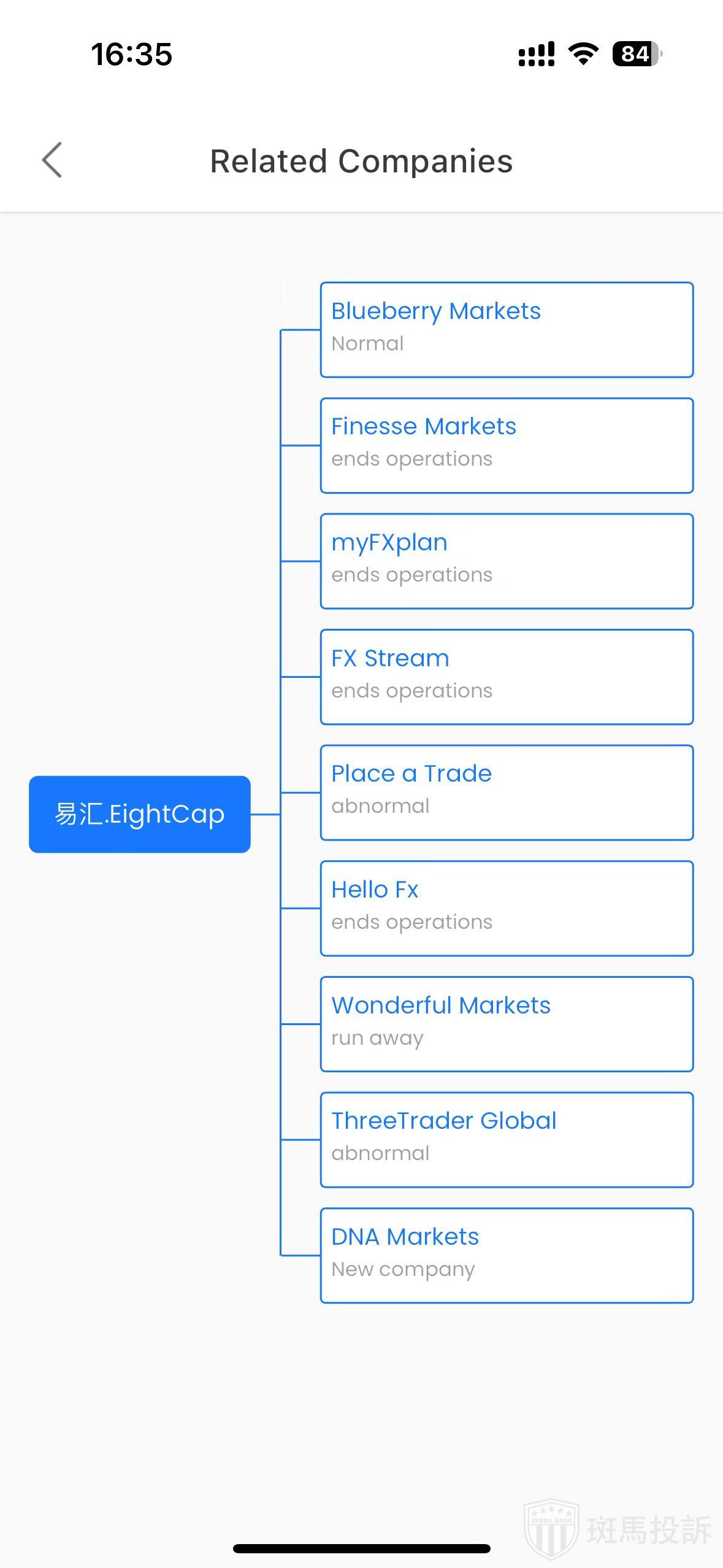
Task: Open the DNA Markets company card
Action: [507, 1255]
